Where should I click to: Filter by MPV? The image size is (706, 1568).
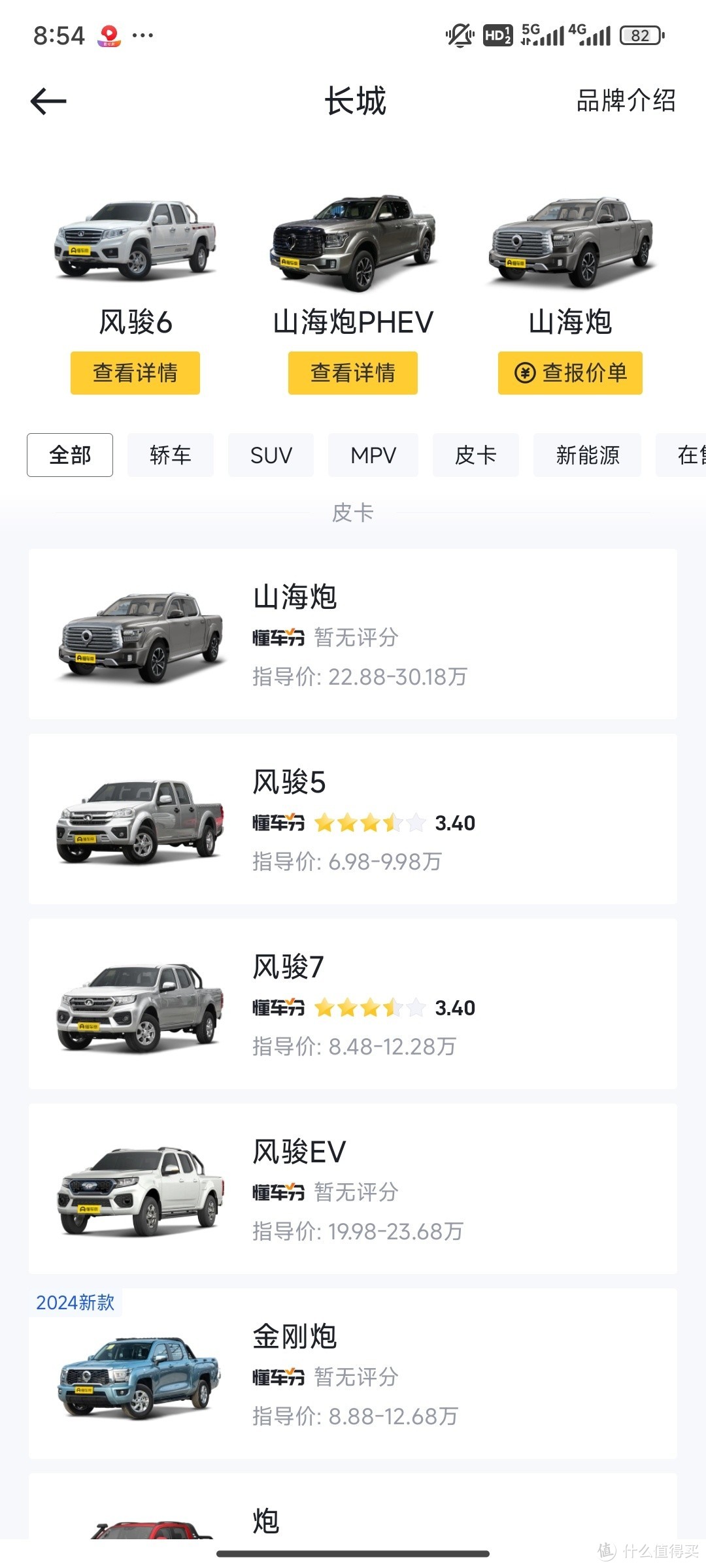pos(373,455)
